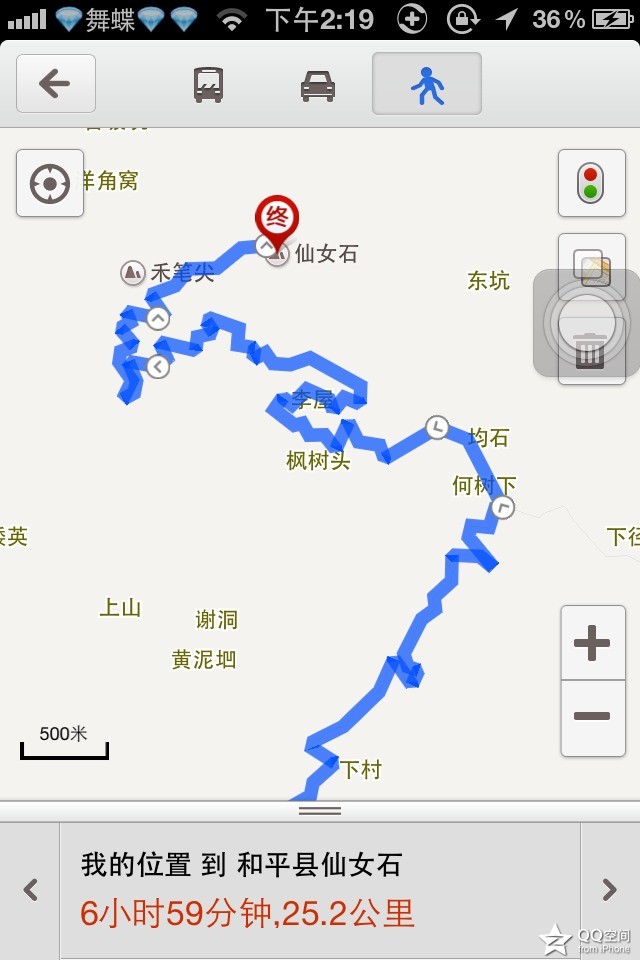Image resolution: width=640 pixels, height=960 pixels.
Task: Go back using the arrow button
Action: (56, 84)
